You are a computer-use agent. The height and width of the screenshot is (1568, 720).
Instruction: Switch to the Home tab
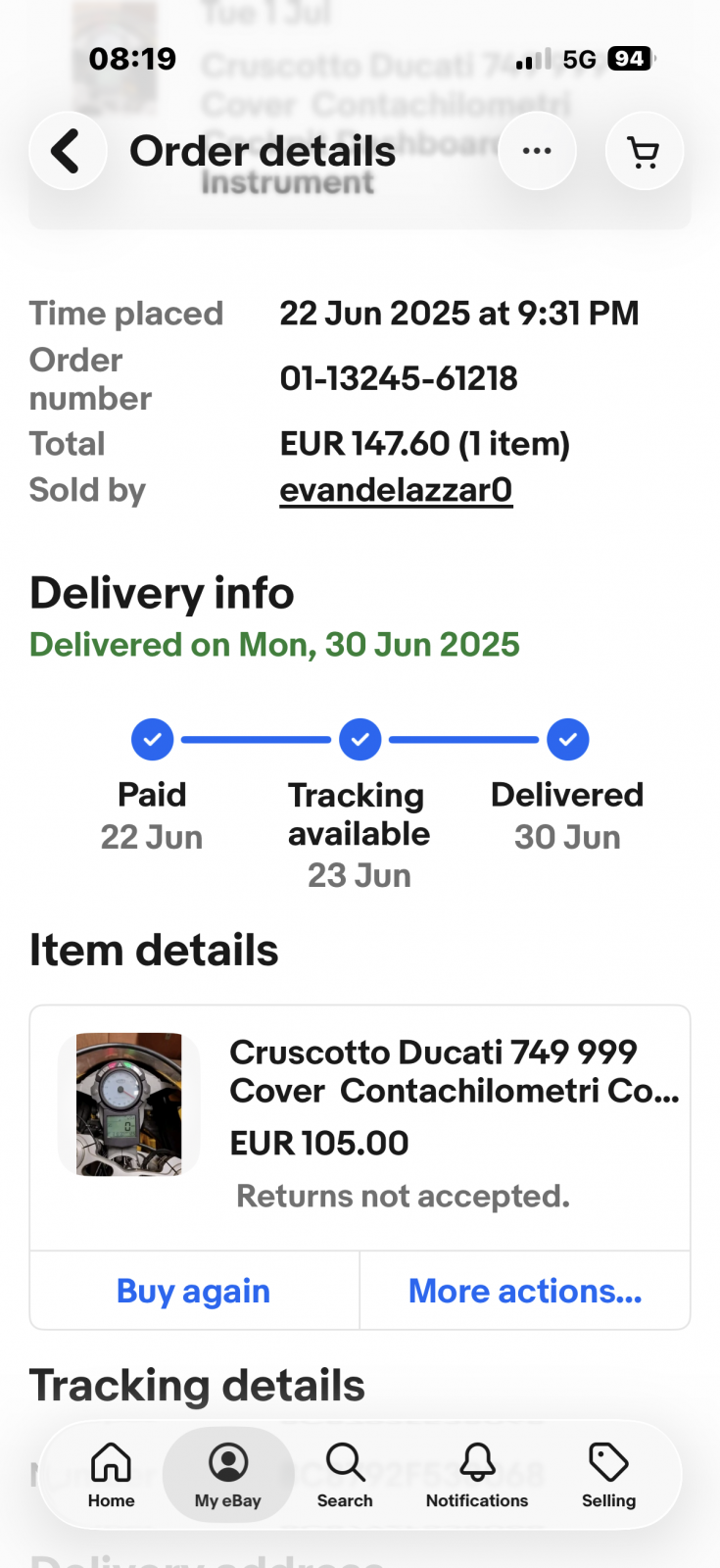tap(111, 1474)
